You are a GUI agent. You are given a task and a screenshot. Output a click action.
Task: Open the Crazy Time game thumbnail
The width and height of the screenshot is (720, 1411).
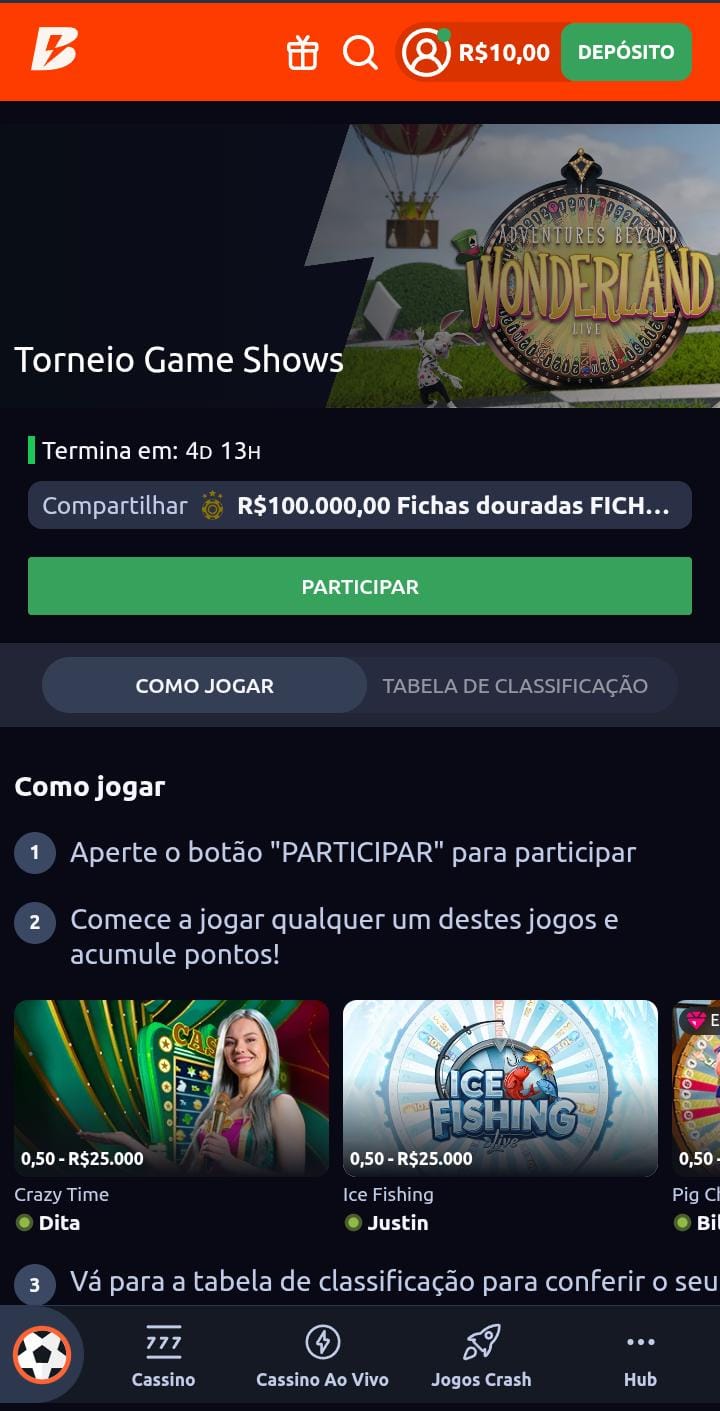click(170, 1088)
